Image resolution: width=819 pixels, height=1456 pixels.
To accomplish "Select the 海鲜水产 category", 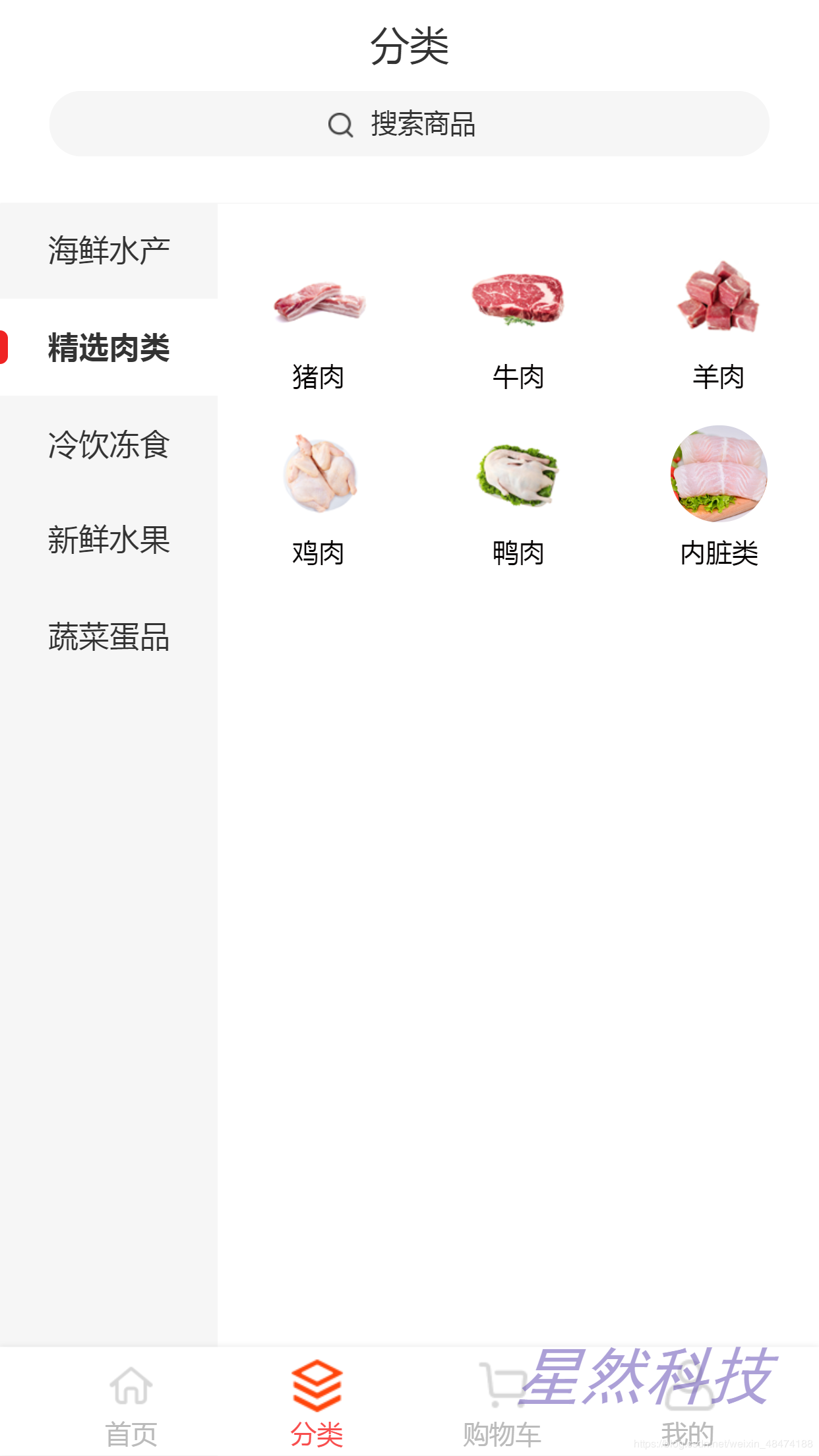I will [109, 251].
